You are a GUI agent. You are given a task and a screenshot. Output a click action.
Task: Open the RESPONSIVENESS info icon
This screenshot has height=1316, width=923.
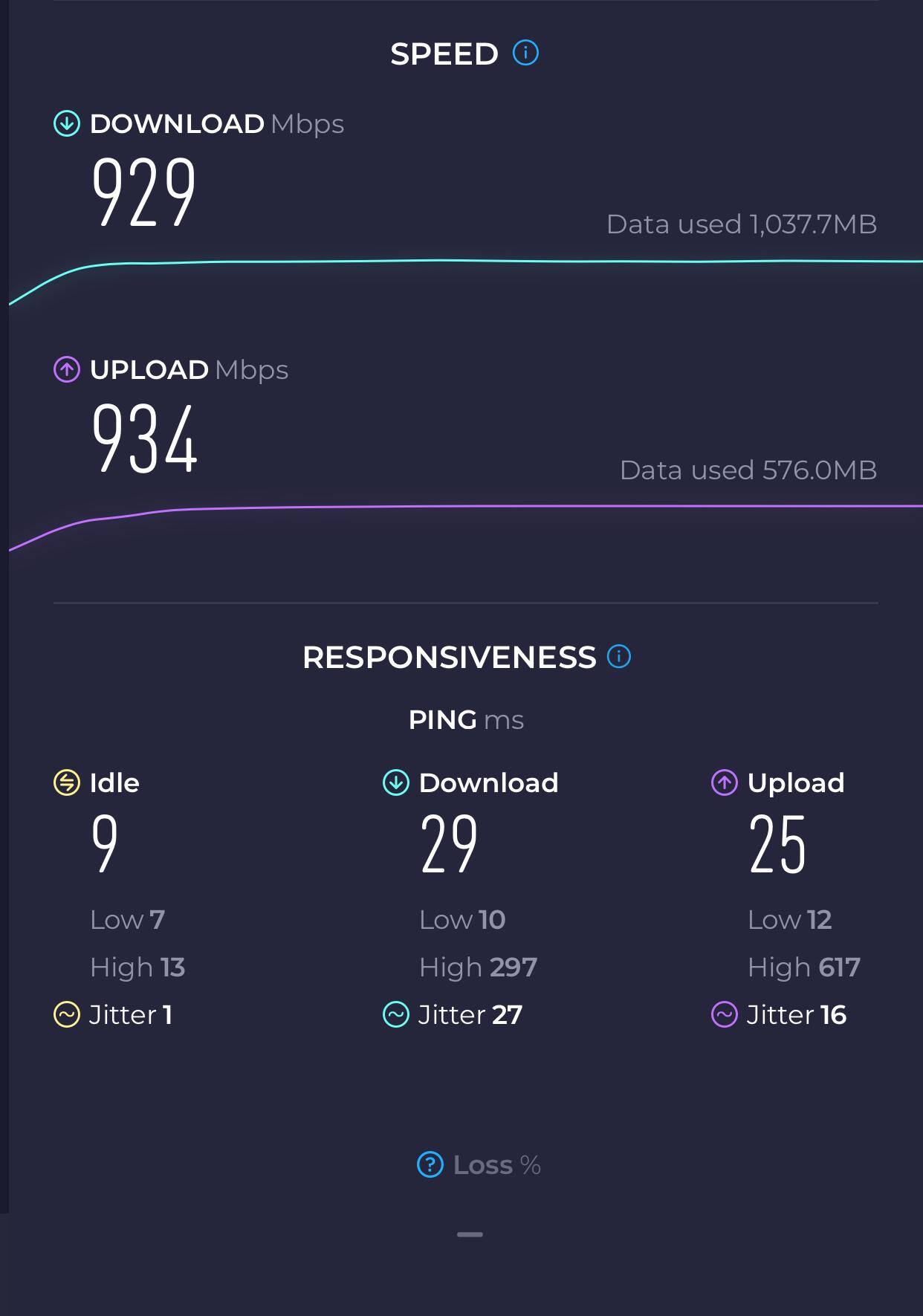tap(618, 657)
